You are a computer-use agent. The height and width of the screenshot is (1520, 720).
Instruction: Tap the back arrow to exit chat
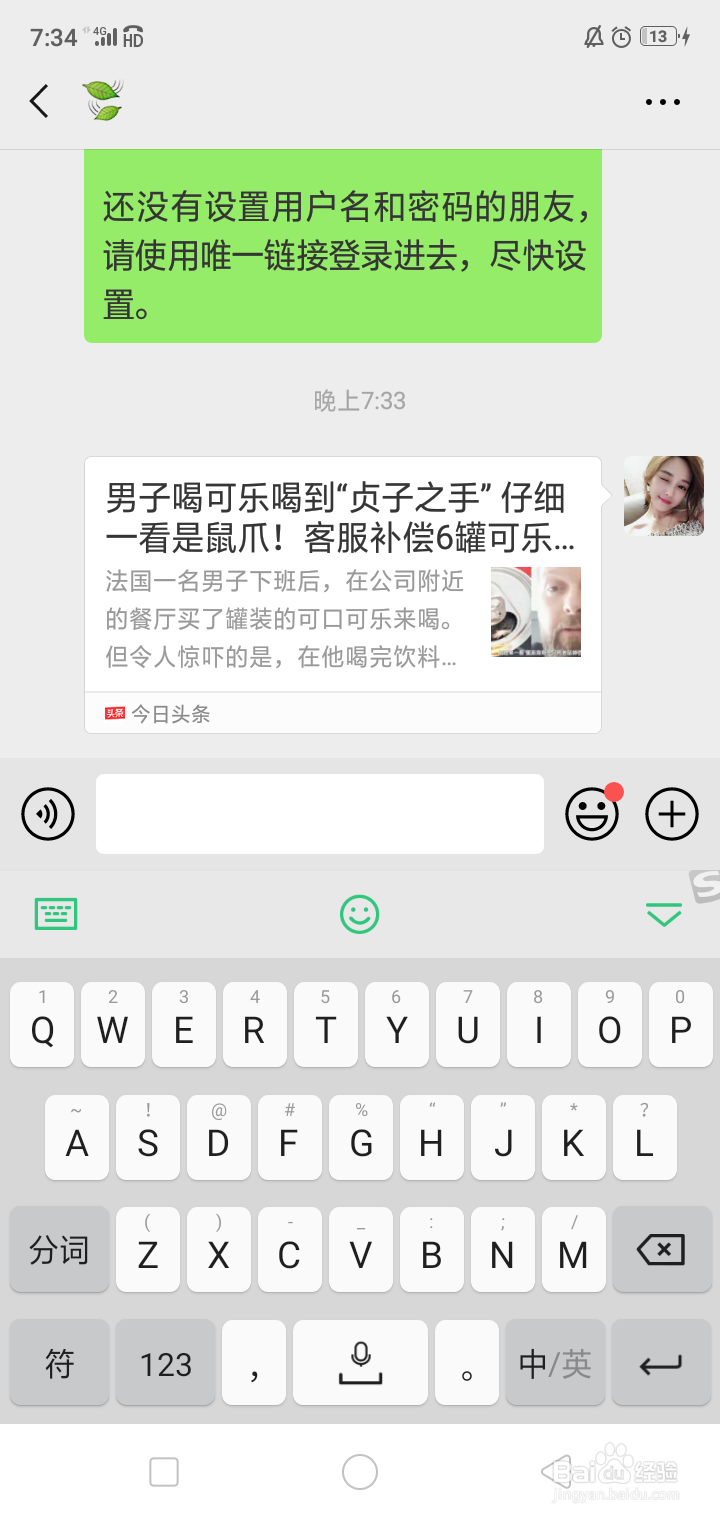click(39, 101)
